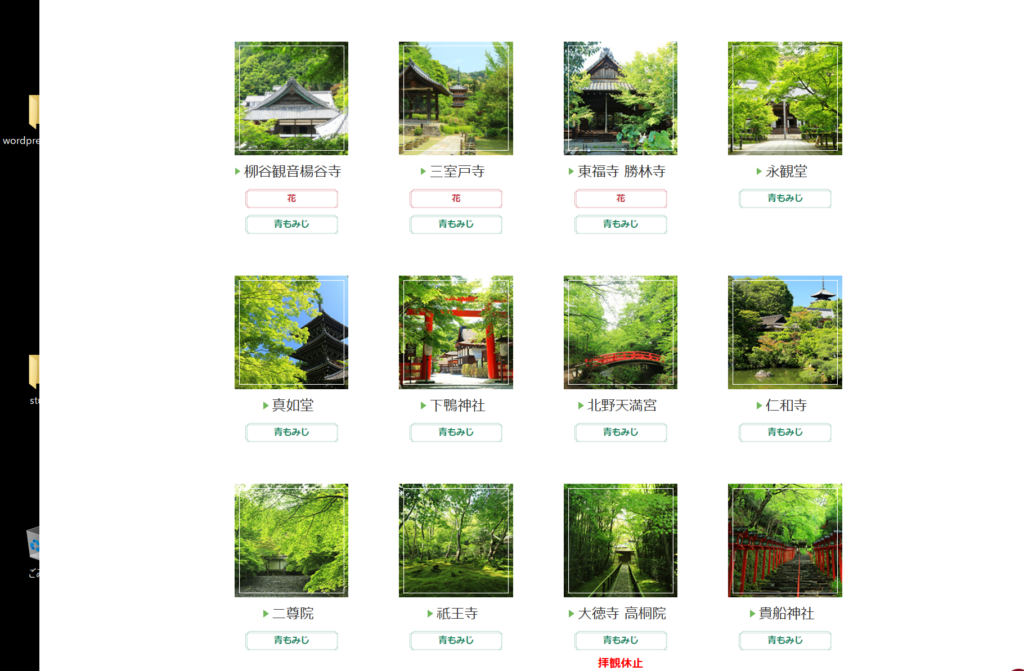Open the 祇王寺 moss garden photo
The width and height of the screenshot is (1024, 671).
(x=456, y=540)
